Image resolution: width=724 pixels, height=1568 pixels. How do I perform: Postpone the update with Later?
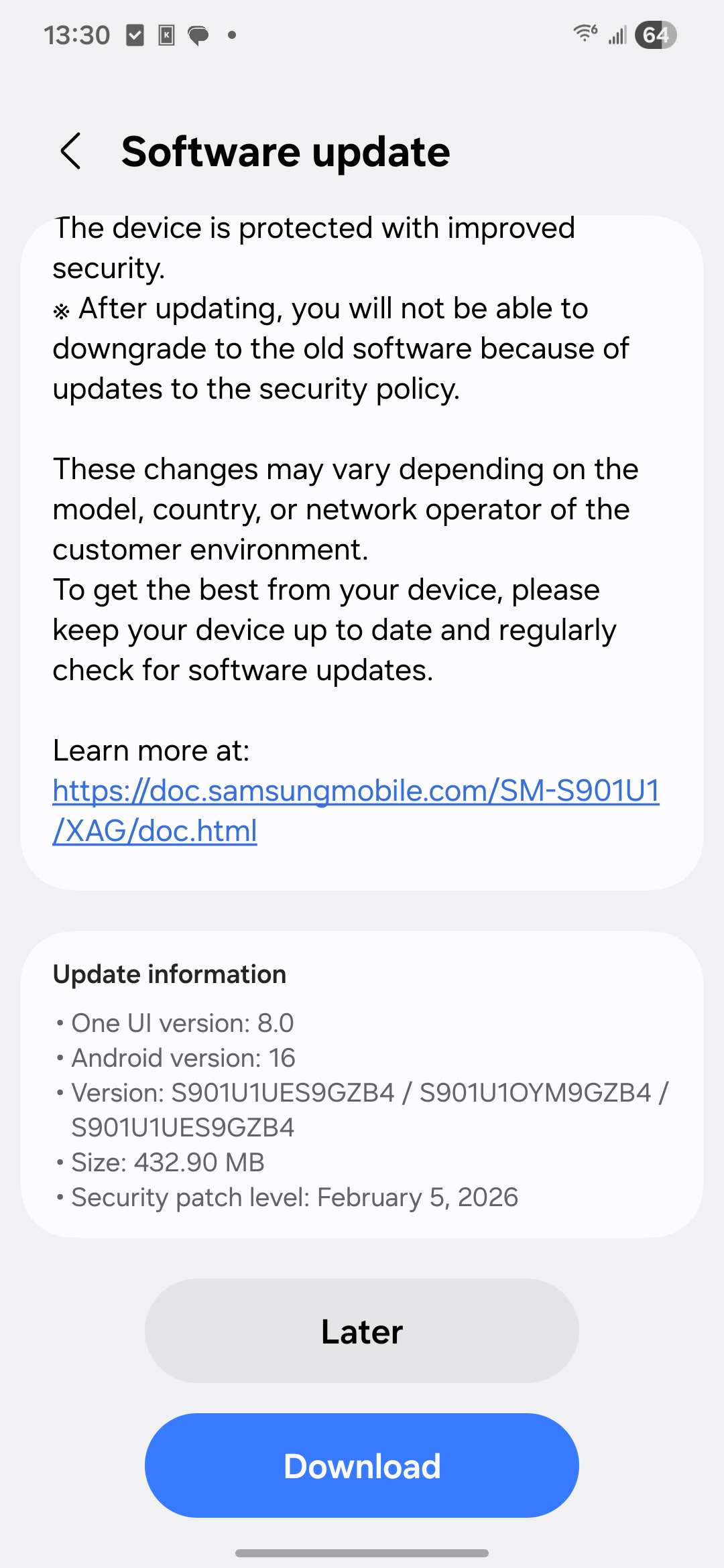362,1331
